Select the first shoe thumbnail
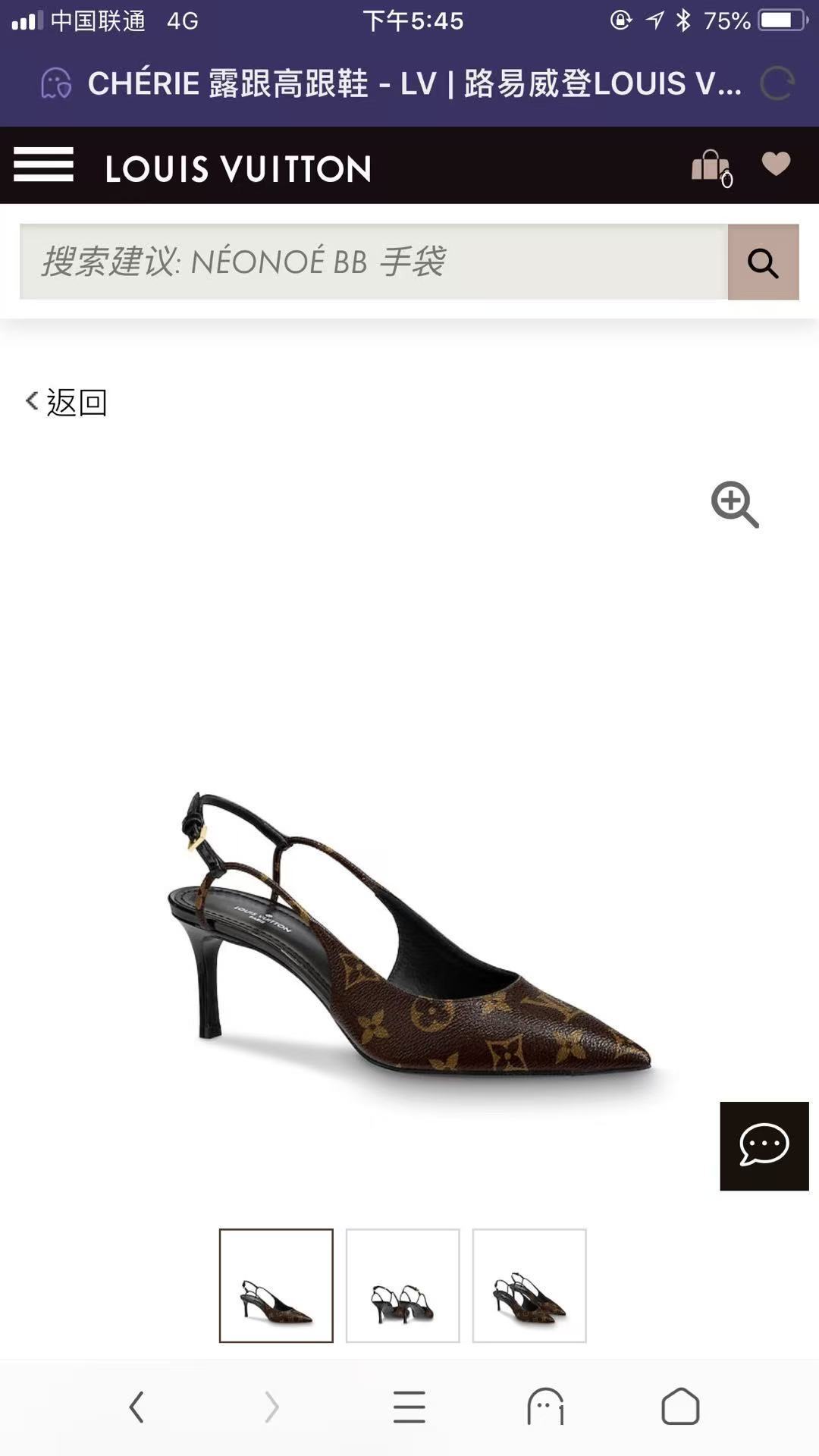 point(276,1285)
